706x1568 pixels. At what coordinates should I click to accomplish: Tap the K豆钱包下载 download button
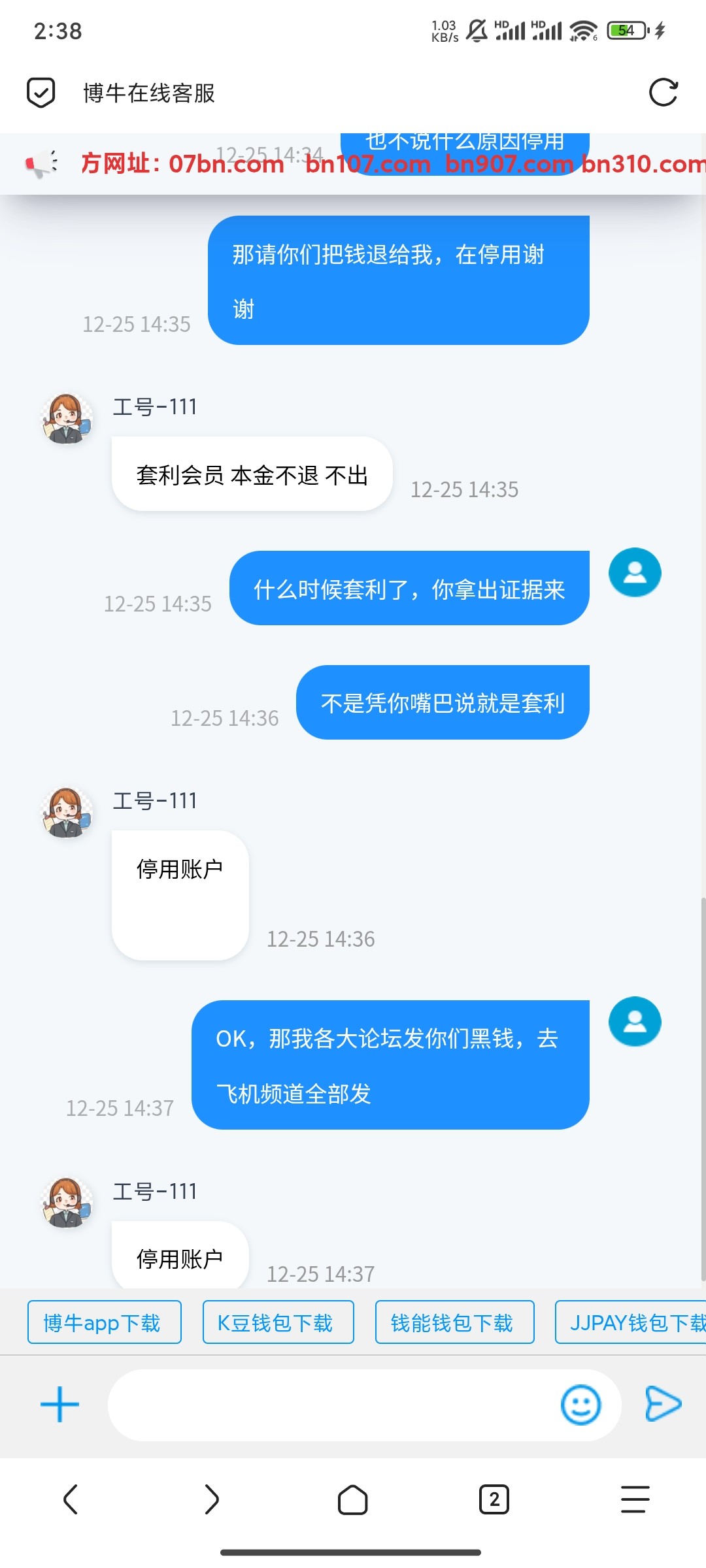click(278, 1322)
